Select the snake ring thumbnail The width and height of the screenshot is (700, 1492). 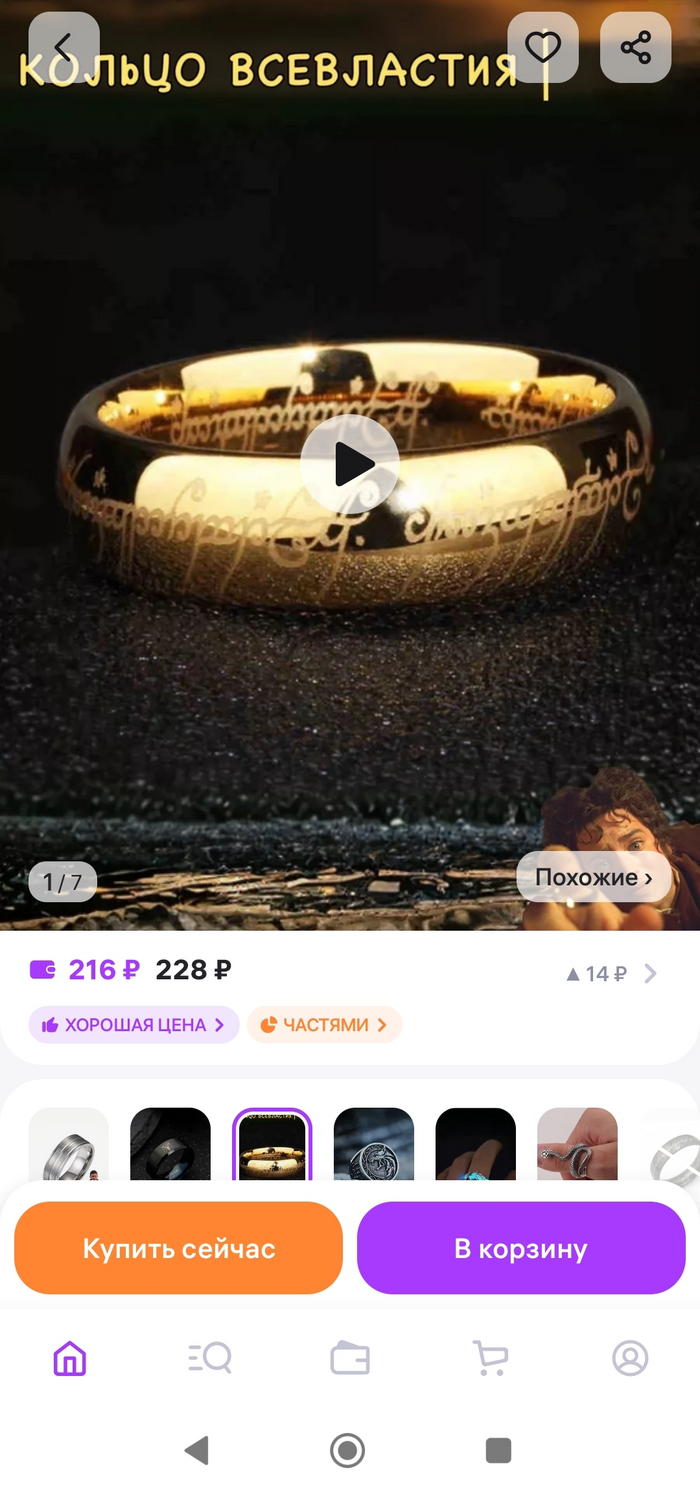pos(577,1145)
